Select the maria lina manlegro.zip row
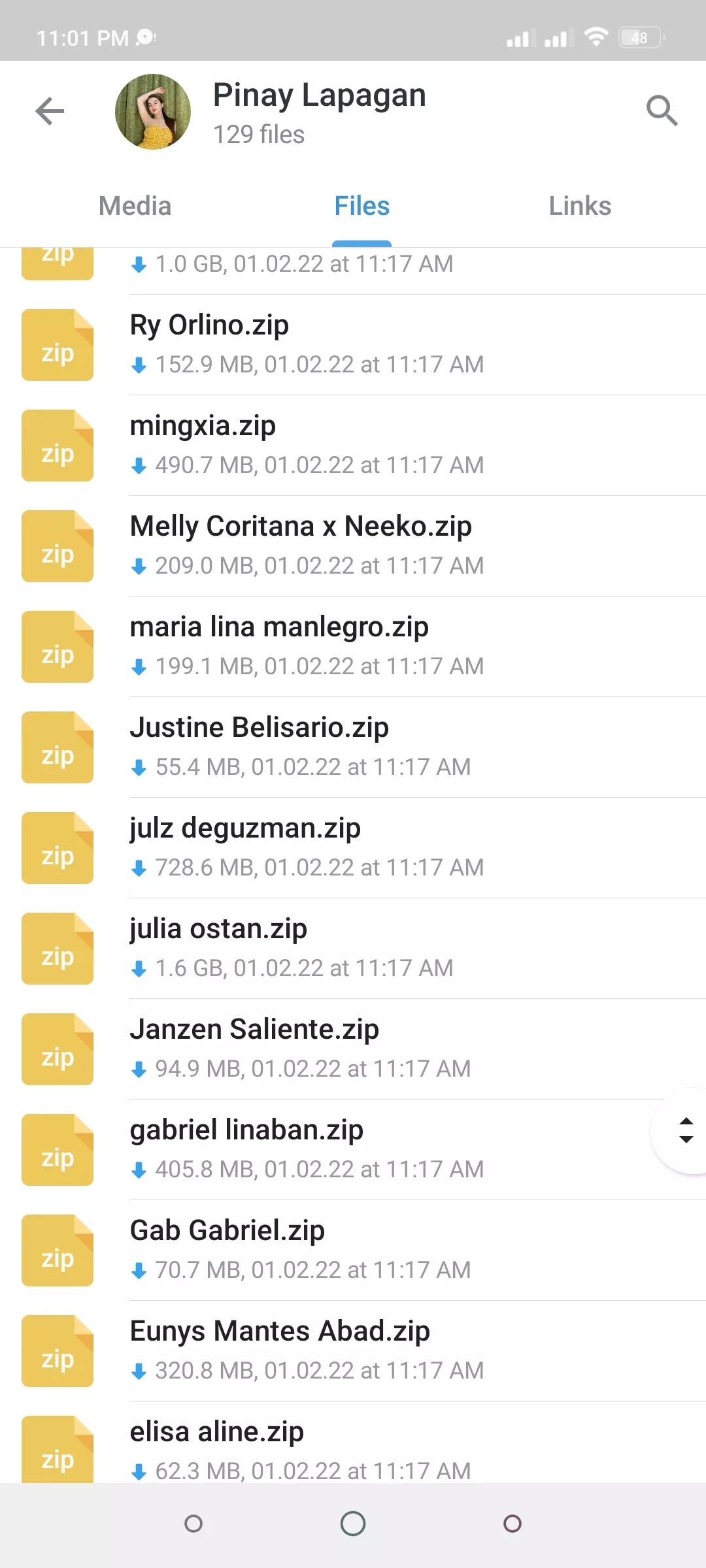Image resolution: width=706 pixels, height=1568 pixels. tap(353, 647)
